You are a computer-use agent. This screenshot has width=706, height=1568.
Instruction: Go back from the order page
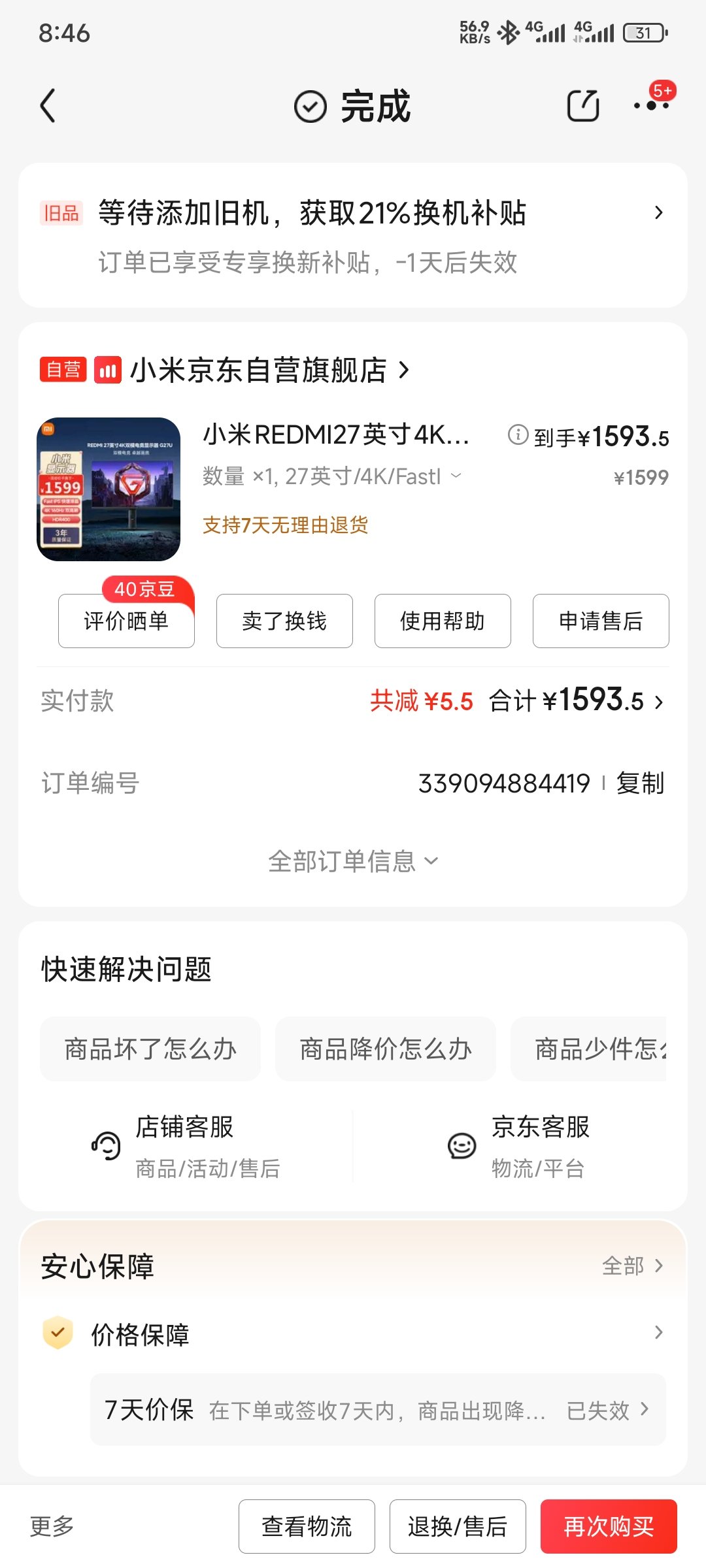[48, 106]
